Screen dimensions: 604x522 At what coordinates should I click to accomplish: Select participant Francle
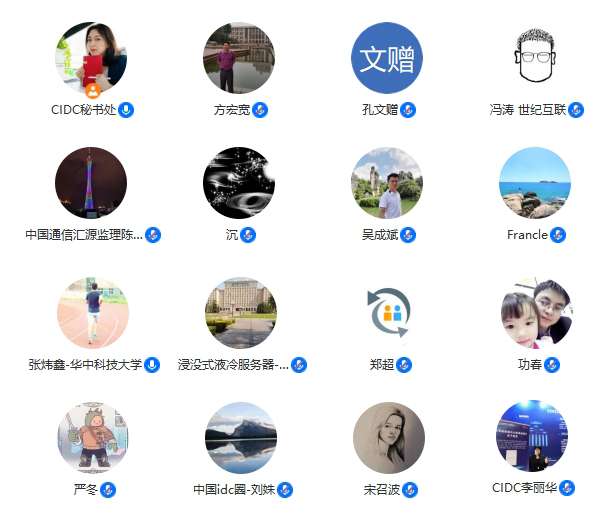pos(535,183)
